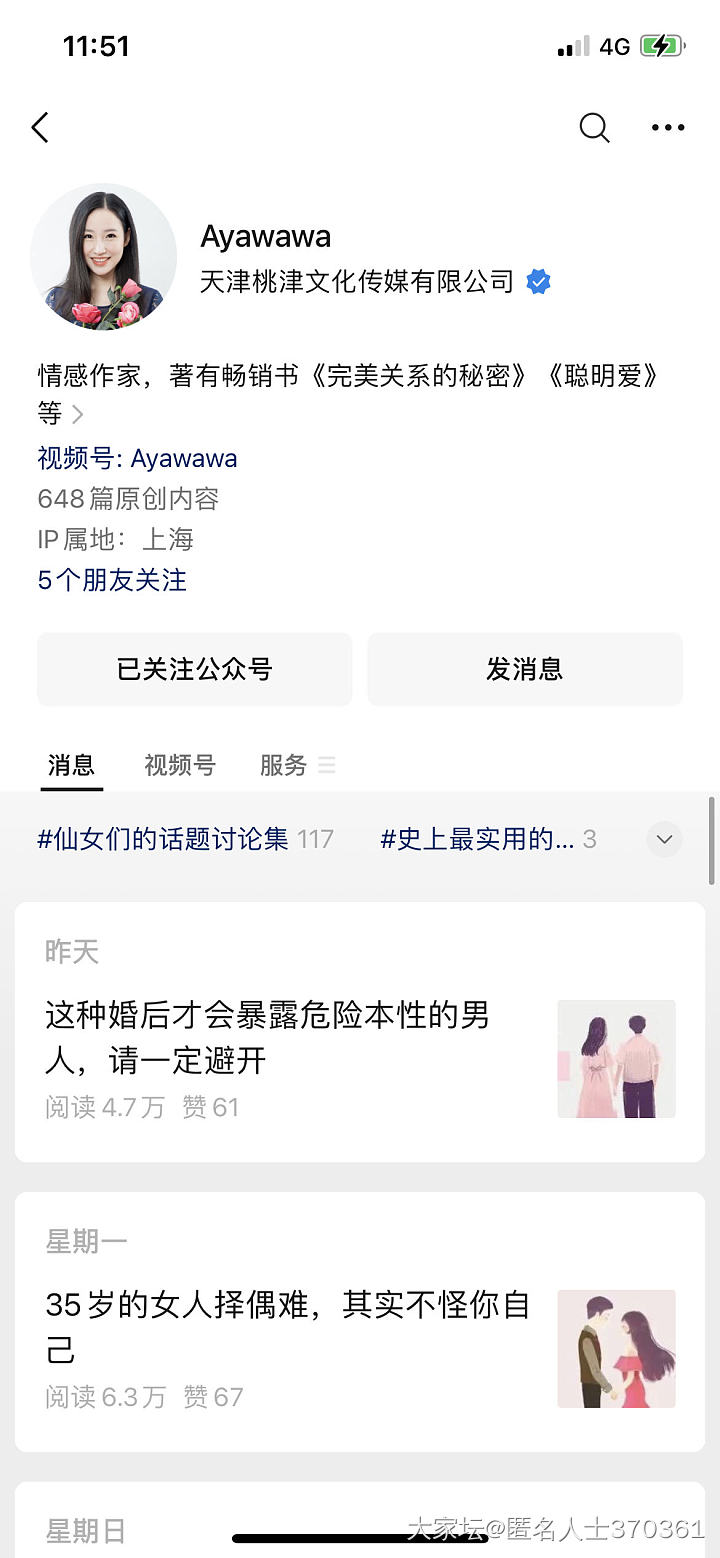View the 5个朋友关注 friends list
The height and width of the screenshot is (1558, 720).
112,580
